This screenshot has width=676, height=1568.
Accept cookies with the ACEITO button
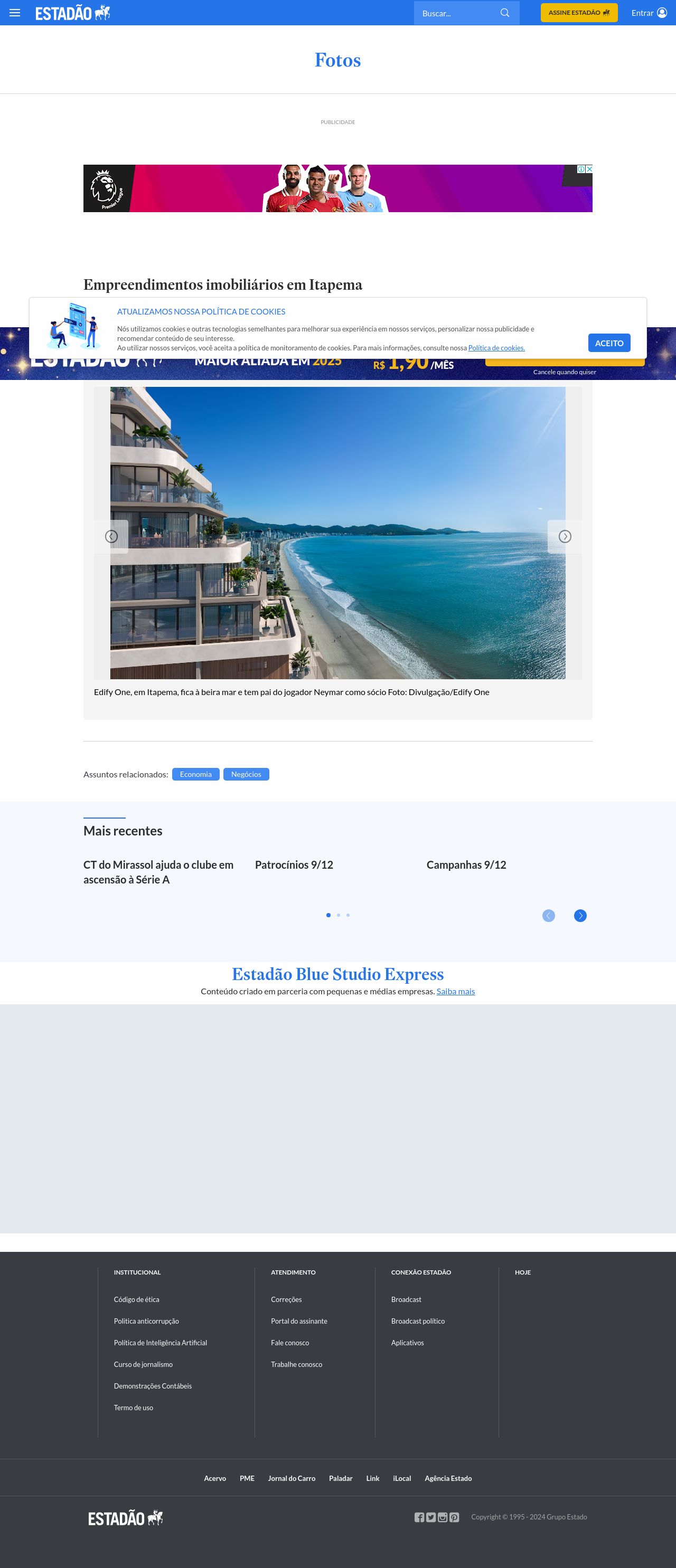(609, 343)
